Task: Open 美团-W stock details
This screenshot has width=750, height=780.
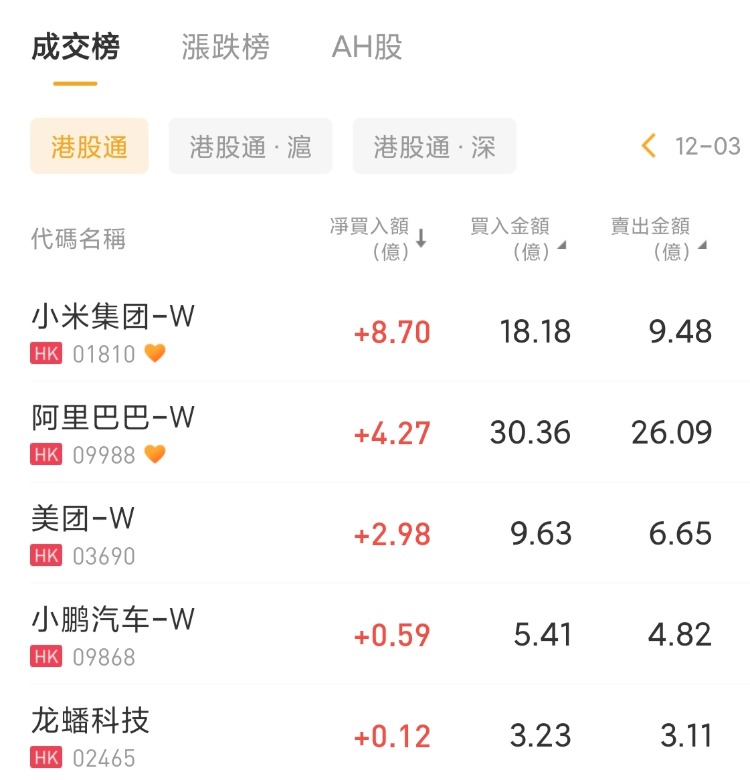Action: point(83,534)
